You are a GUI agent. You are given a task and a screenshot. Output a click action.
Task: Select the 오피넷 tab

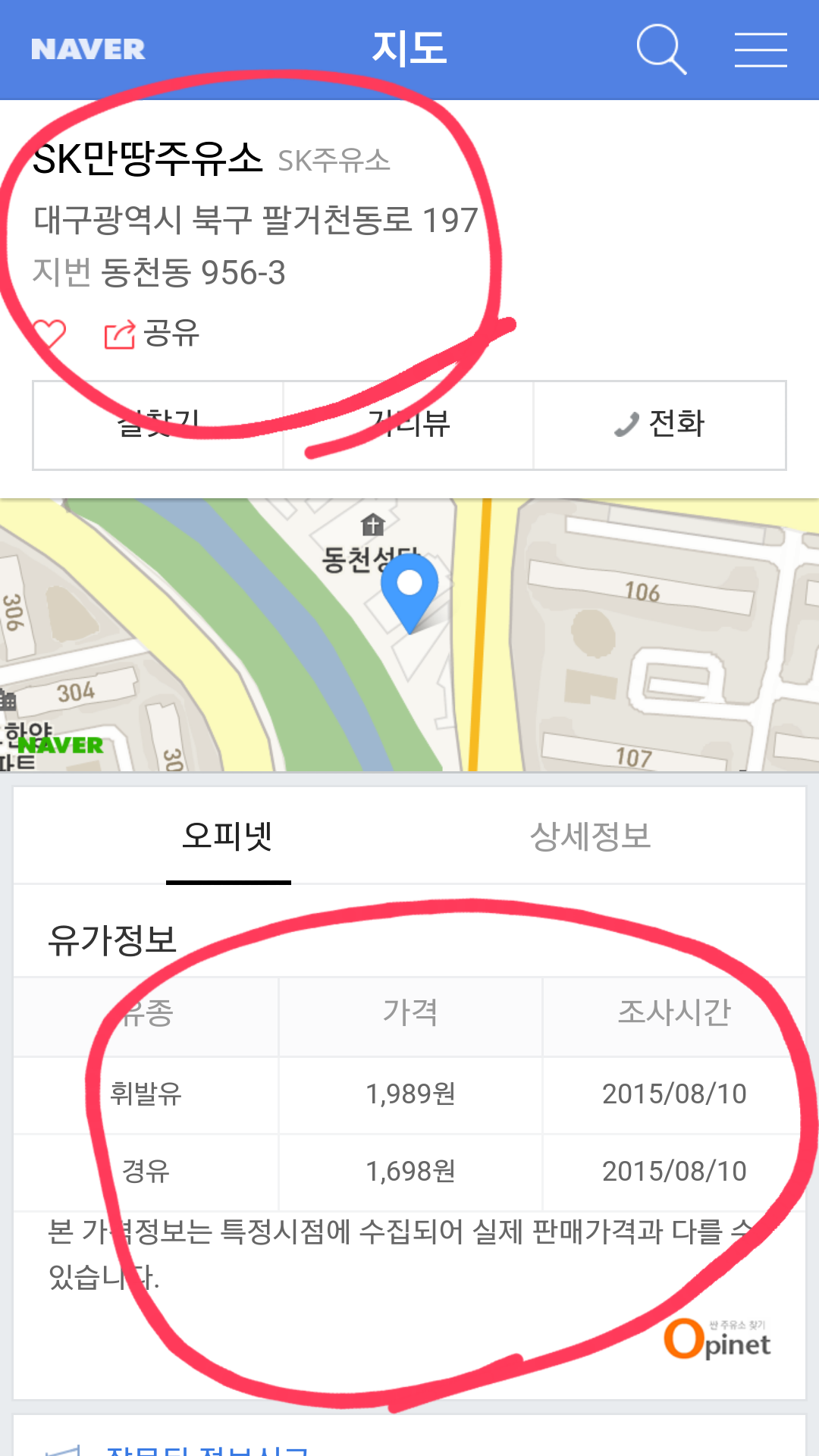click(227, 836)
